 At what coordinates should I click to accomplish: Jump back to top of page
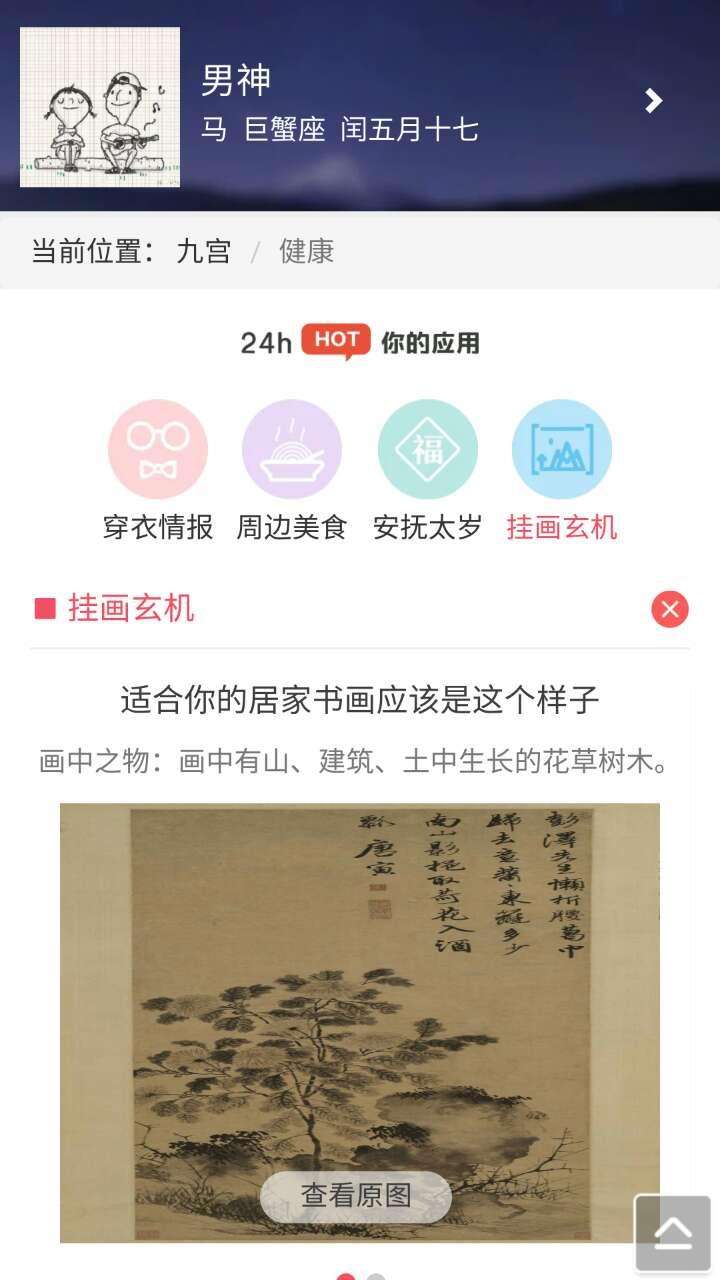673,1233
